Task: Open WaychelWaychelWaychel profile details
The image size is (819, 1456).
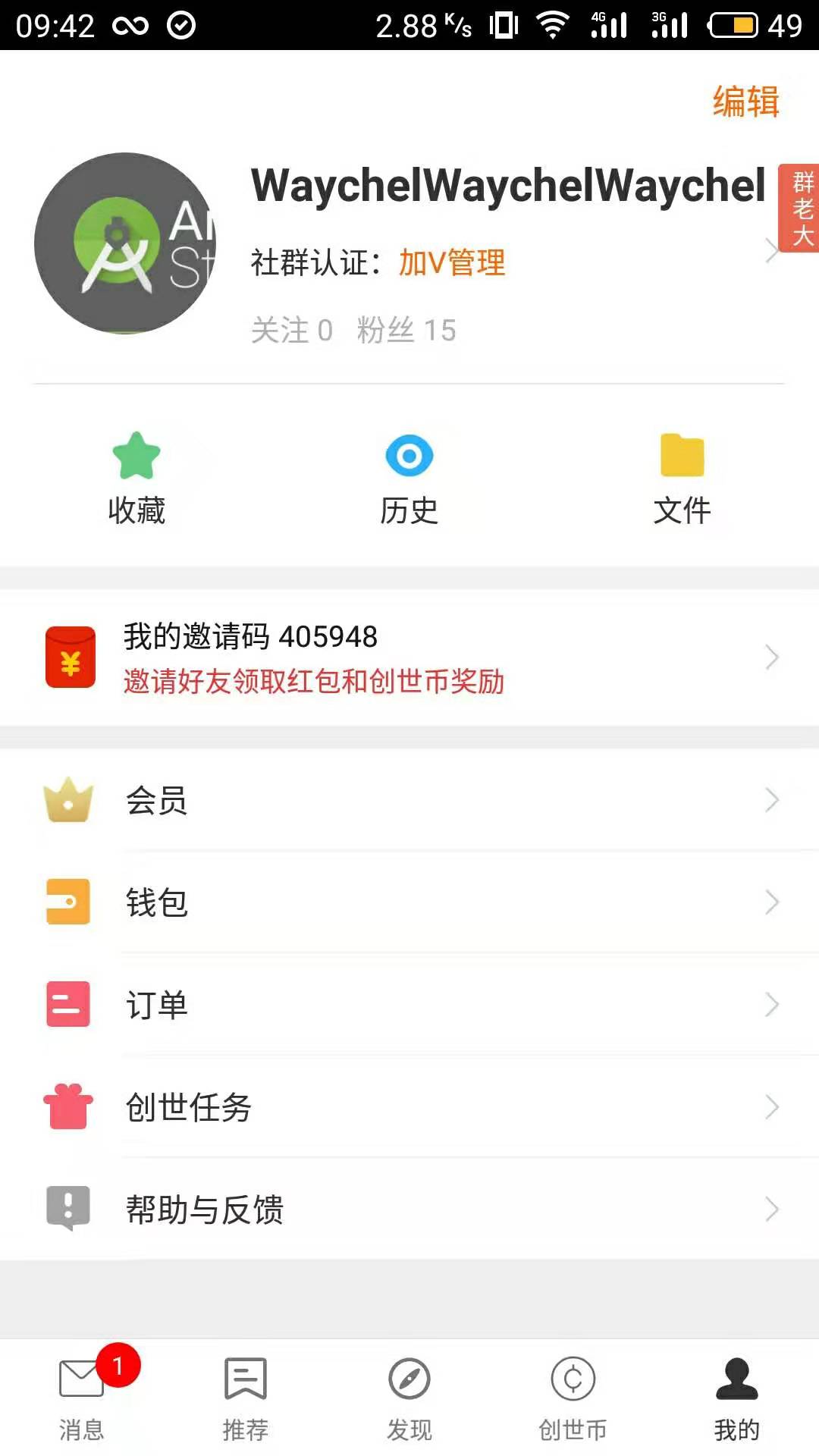Action: 508,186
